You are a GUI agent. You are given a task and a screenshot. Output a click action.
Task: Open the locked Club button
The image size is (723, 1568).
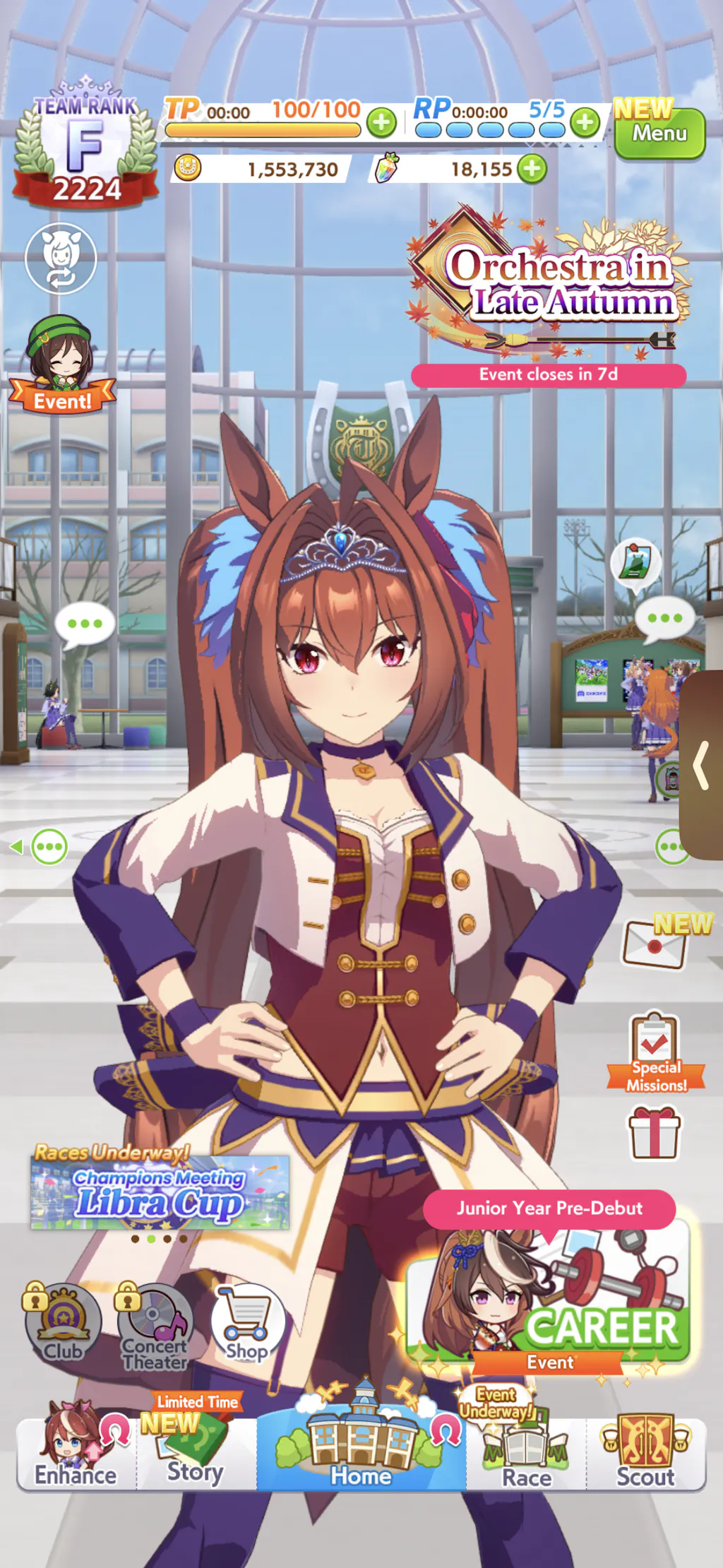tap(63, 1322)
